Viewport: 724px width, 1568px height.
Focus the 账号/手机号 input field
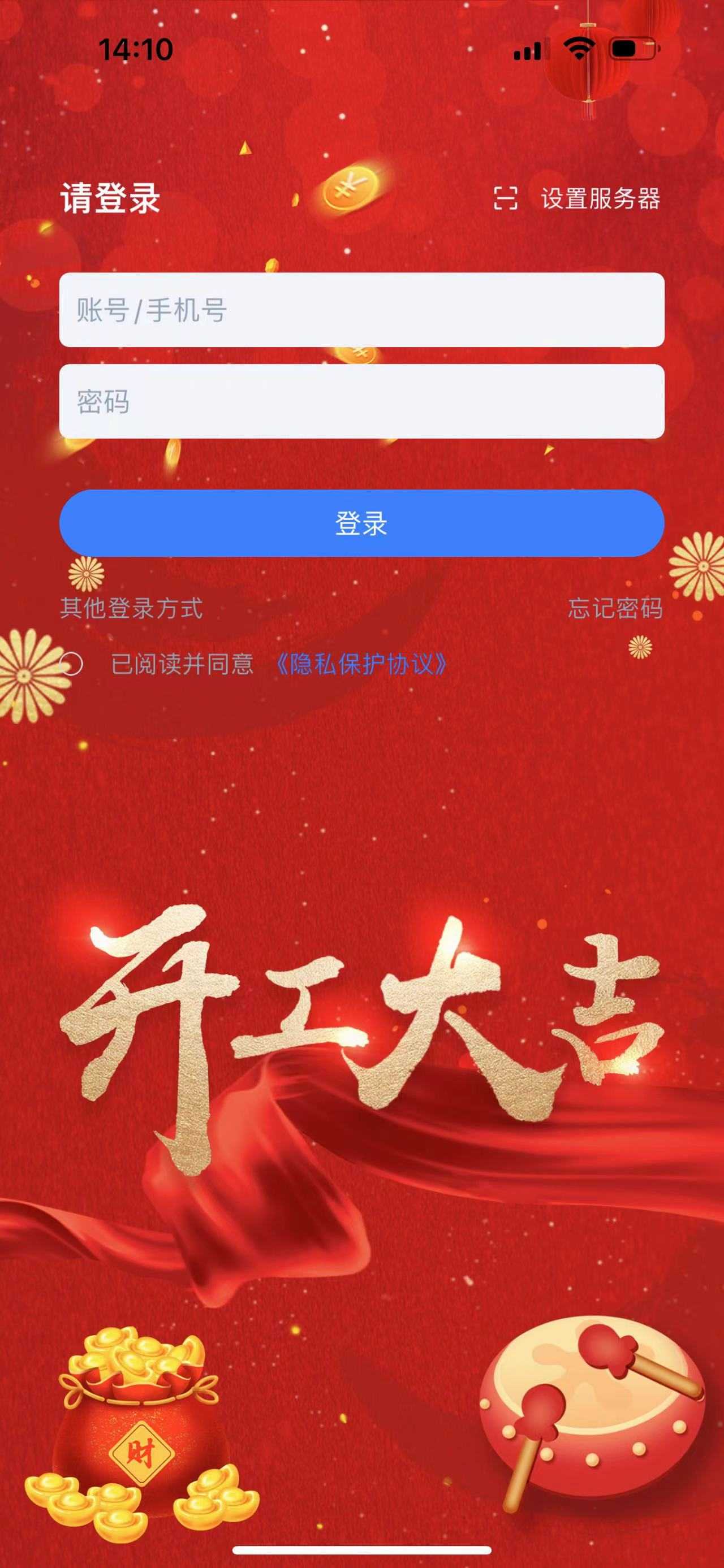pos(361,310)
